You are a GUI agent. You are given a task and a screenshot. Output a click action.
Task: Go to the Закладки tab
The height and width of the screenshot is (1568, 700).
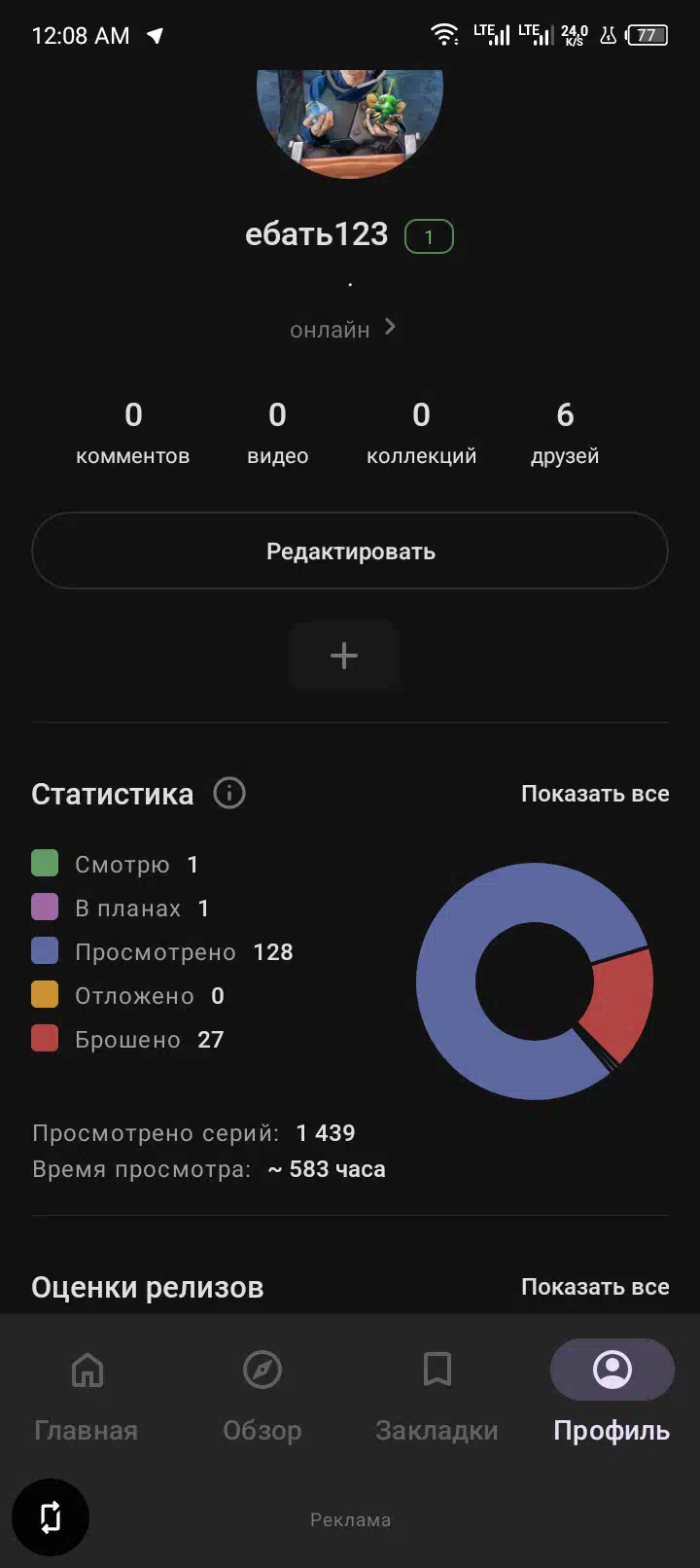tap(437, 1395)
